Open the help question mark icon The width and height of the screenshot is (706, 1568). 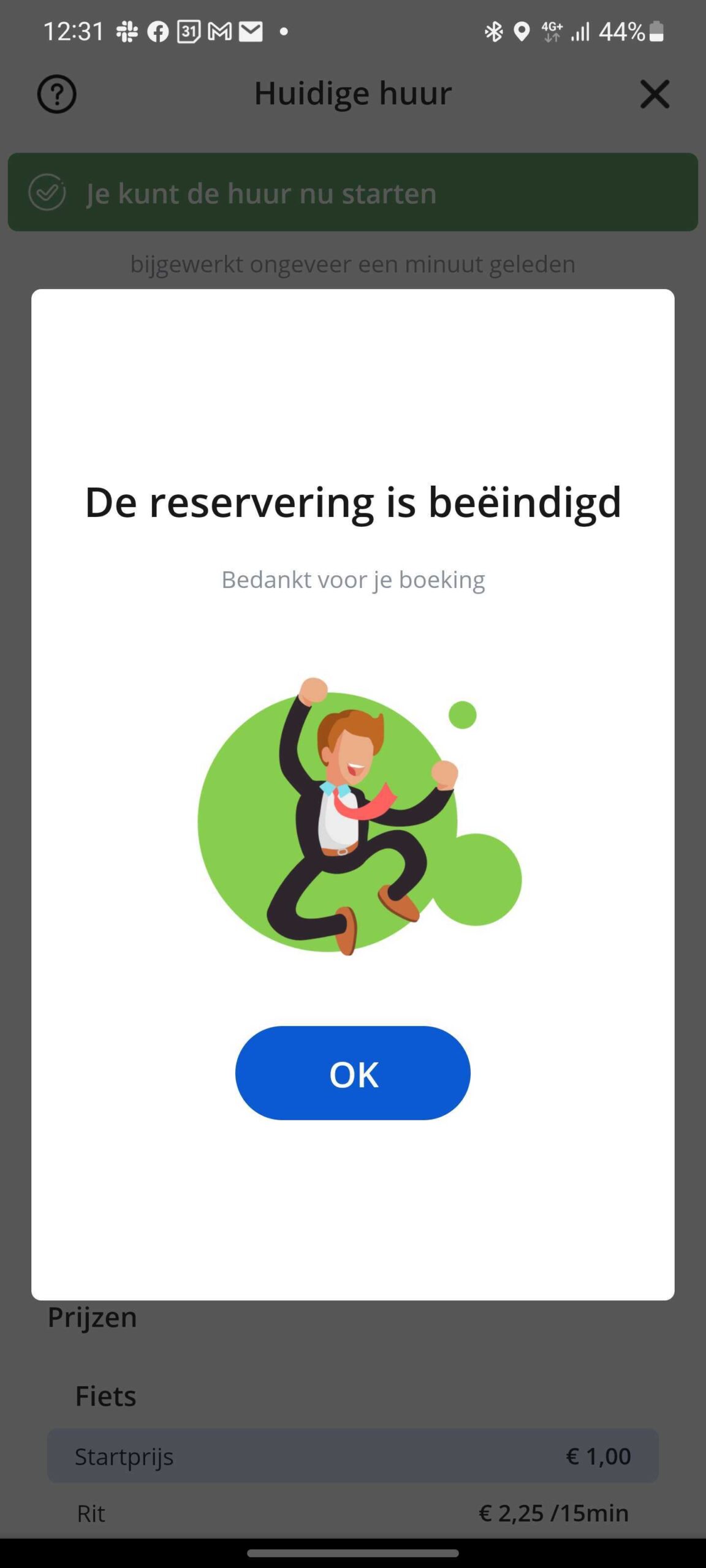point(57,94)
